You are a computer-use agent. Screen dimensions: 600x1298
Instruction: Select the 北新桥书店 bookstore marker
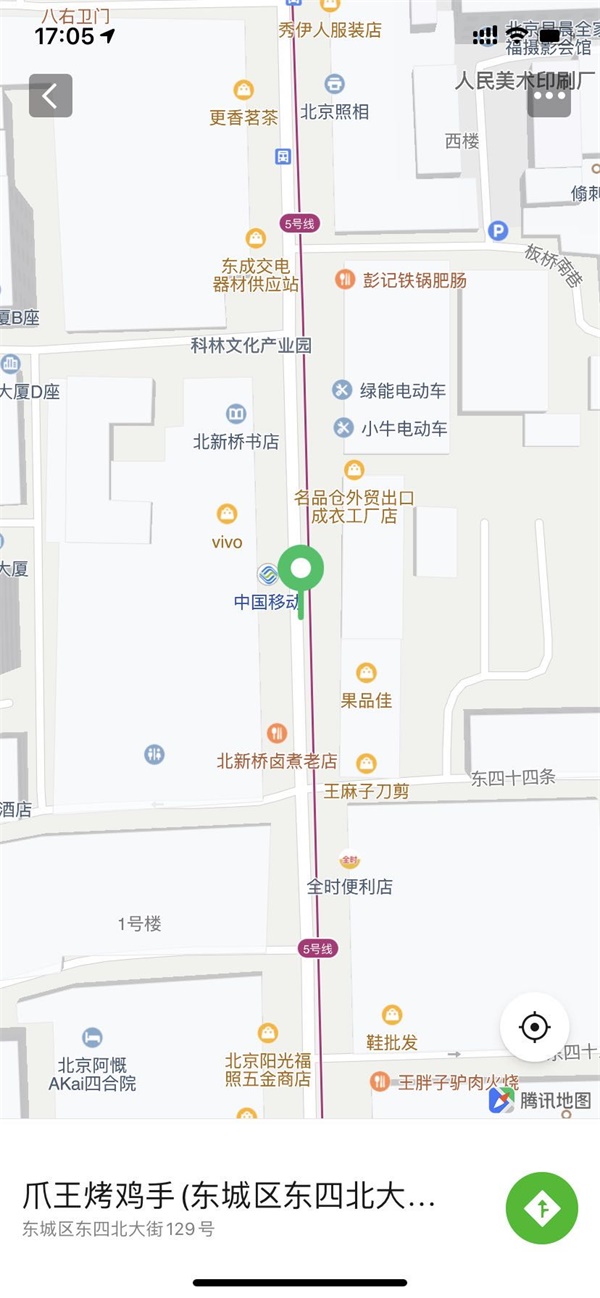(236, 413)
